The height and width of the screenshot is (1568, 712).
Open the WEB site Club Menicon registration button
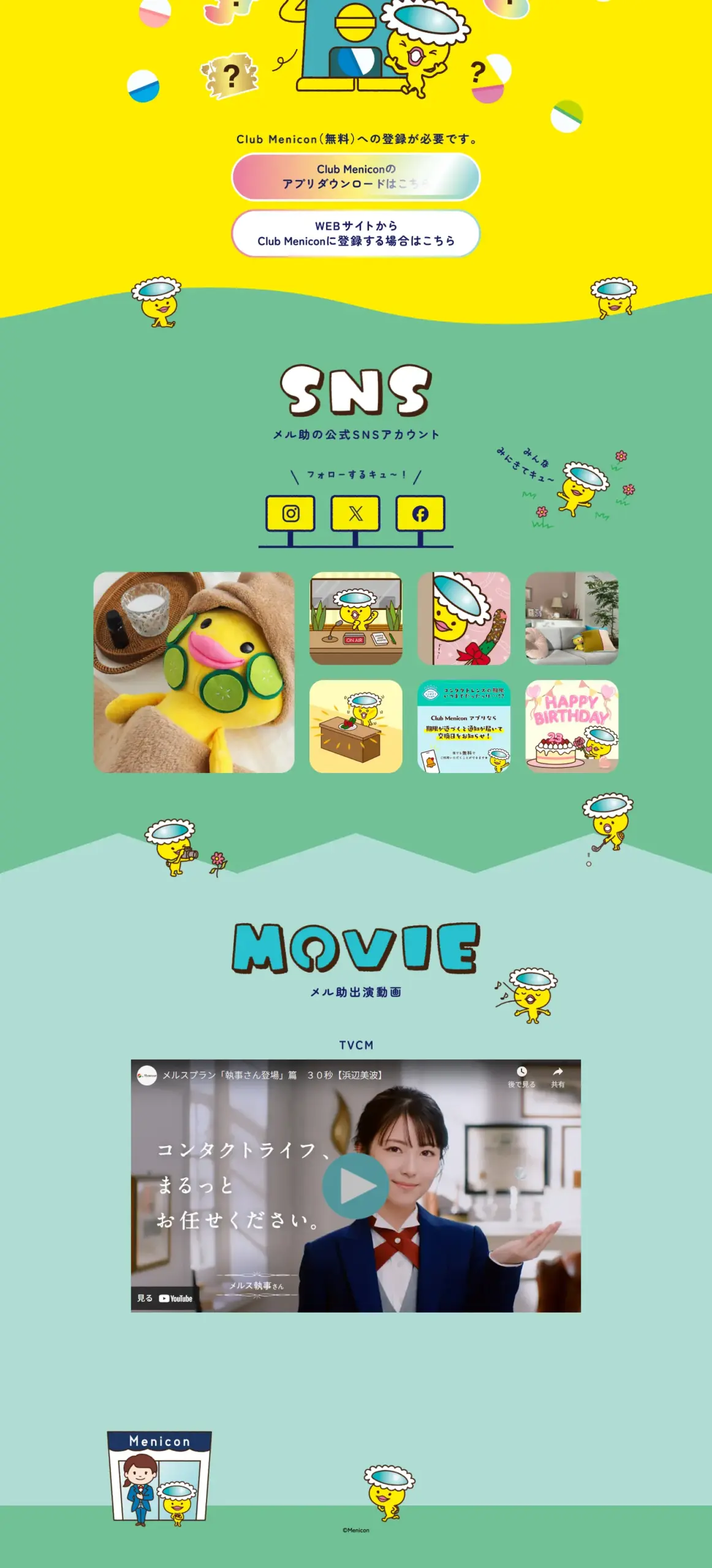pyautogui.click(x=355, y=233)
